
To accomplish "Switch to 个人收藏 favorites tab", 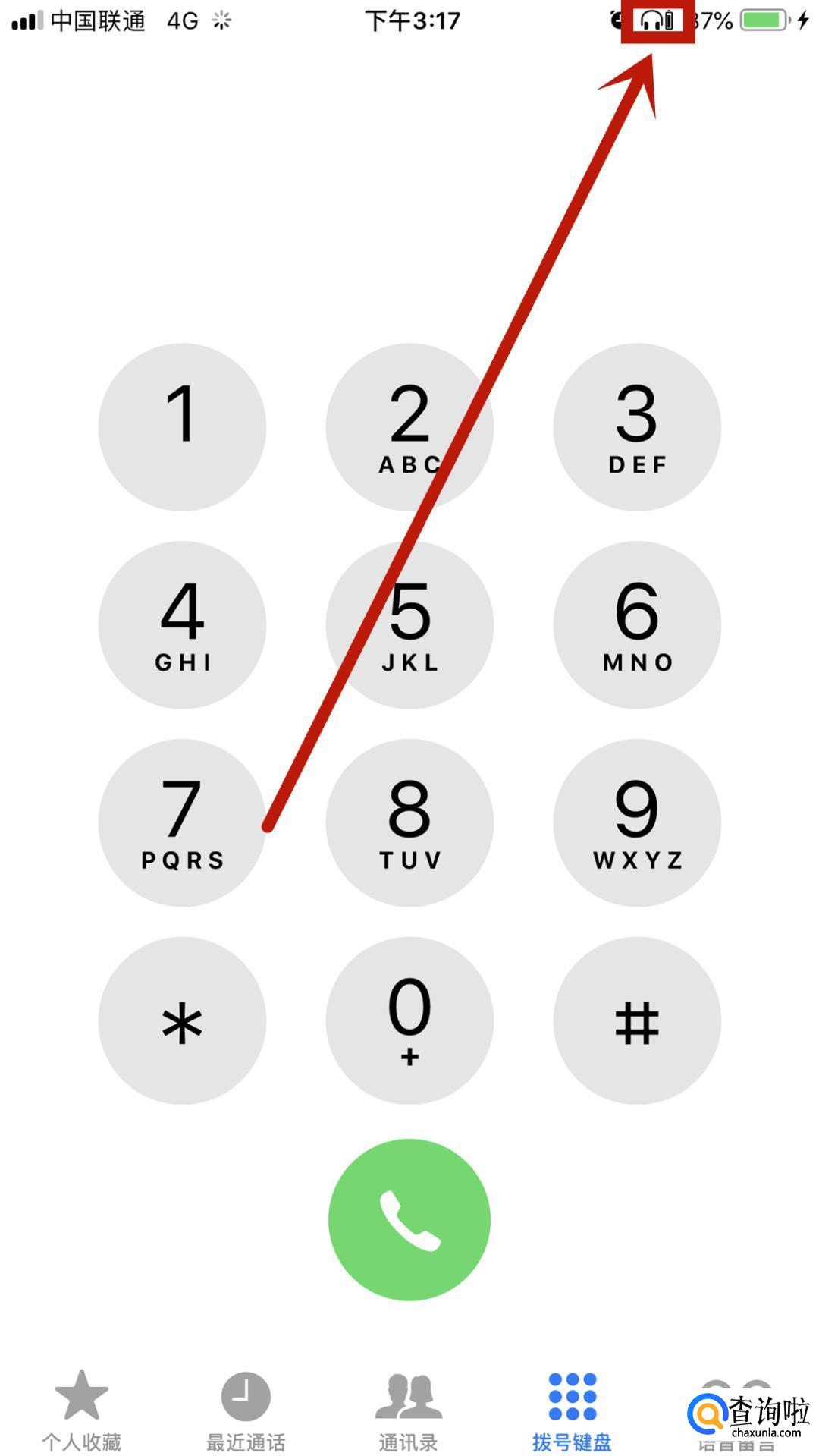I will (82, 1409).
